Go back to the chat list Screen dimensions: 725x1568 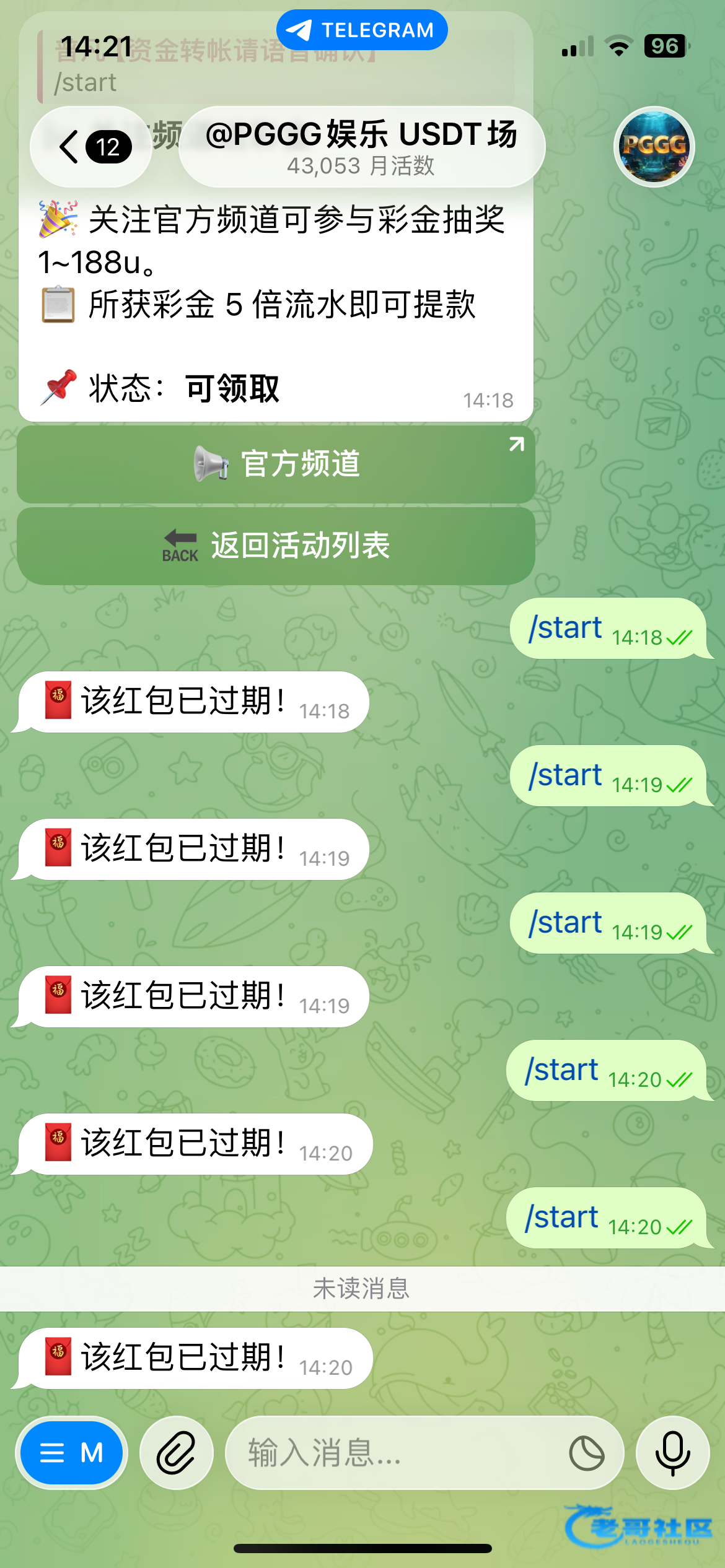[90, 147]
